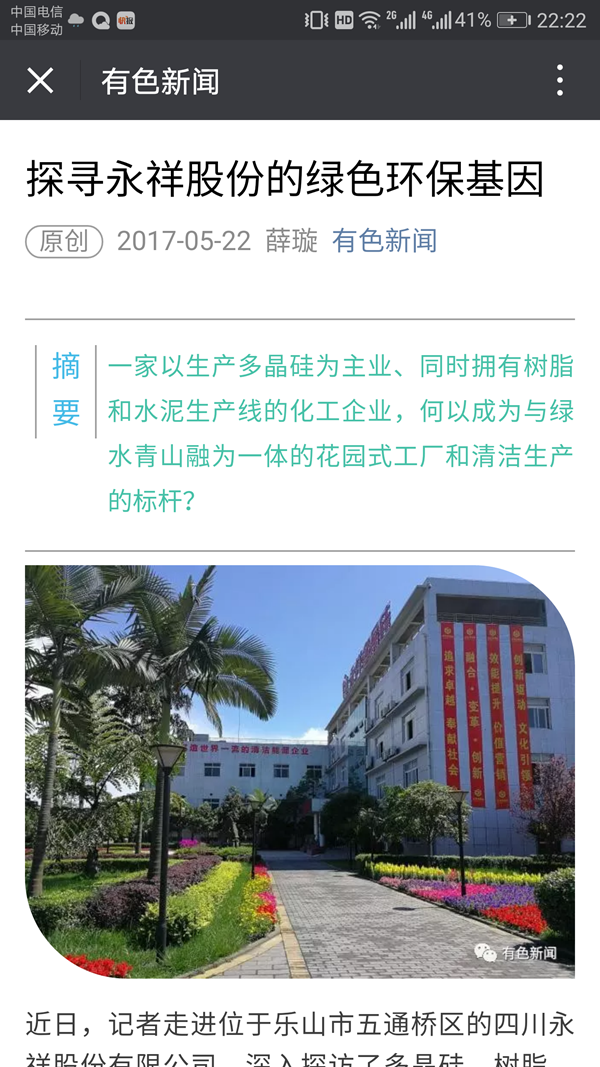This screenshot has width=600, height=1067.
Task: Close the article page
Action: tap(40, 81)
